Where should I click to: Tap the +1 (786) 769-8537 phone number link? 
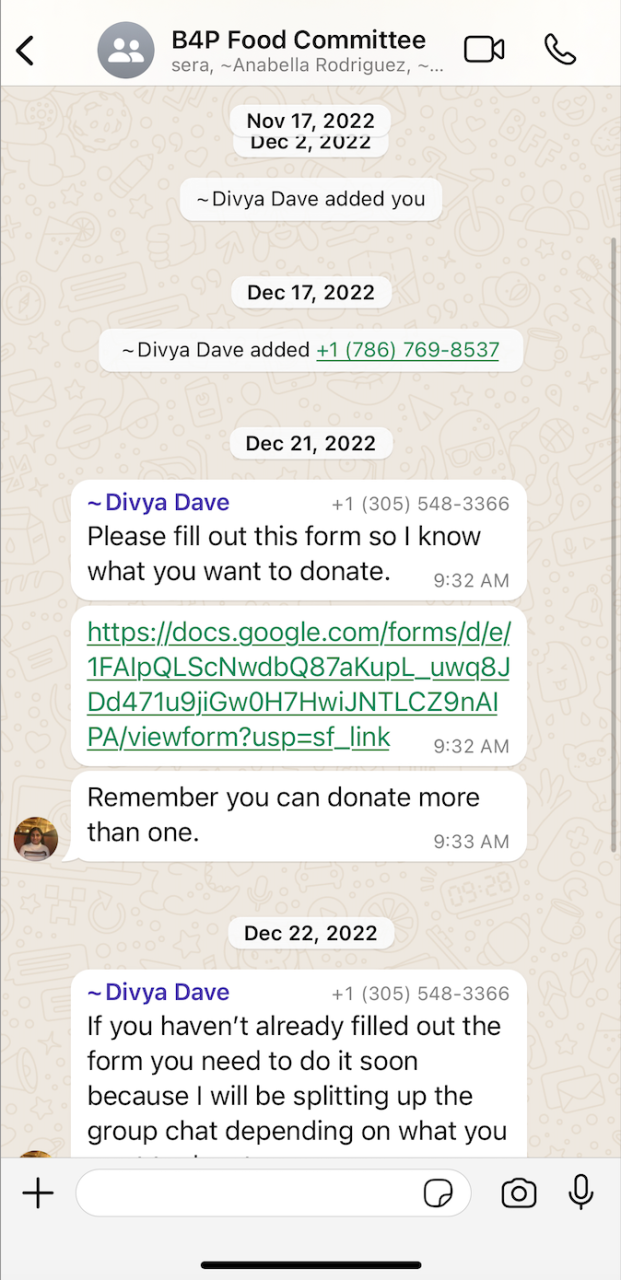click(x=407, y=350)
